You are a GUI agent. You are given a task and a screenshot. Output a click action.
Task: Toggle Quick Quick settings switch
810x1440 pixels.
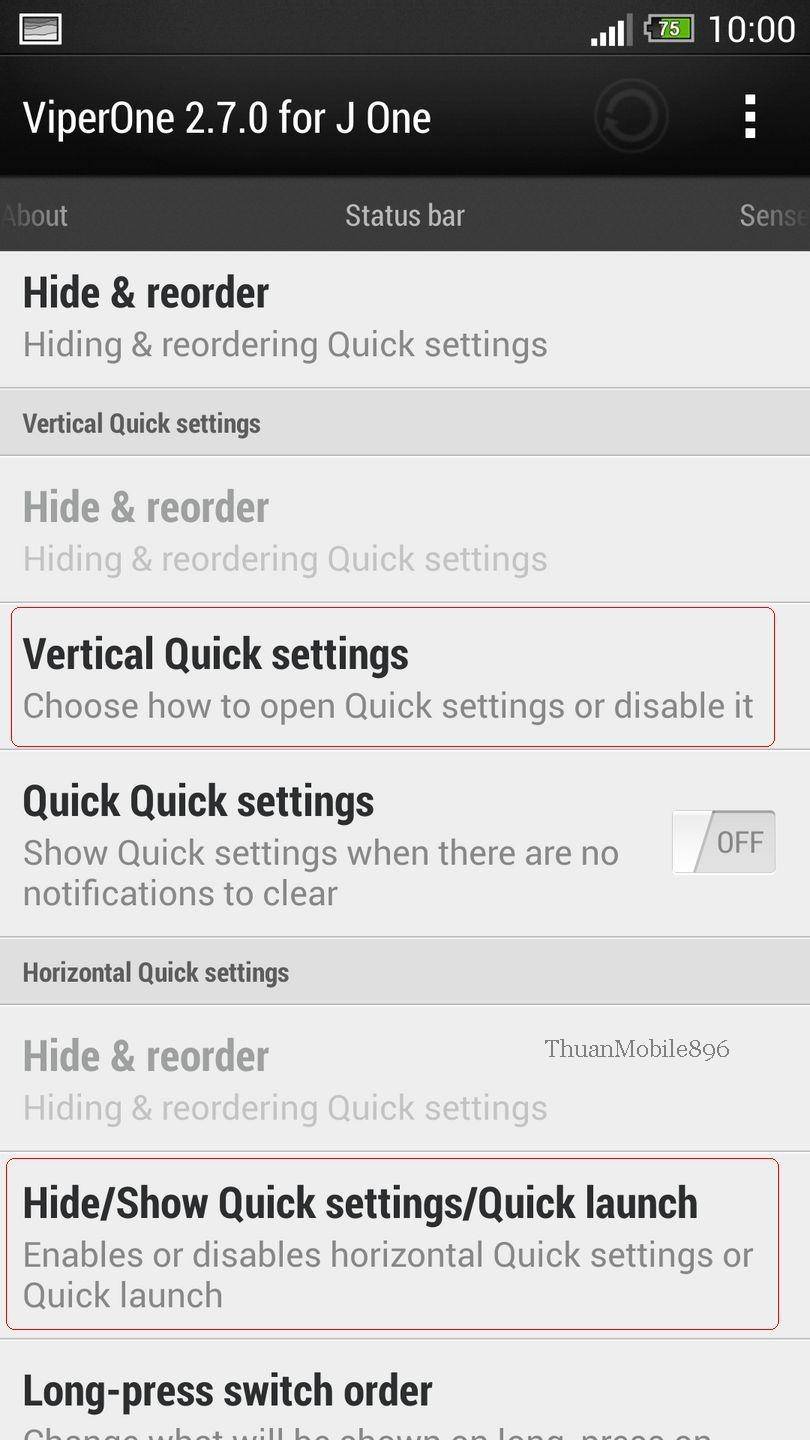pyautogui.click(x=724, y=842)
